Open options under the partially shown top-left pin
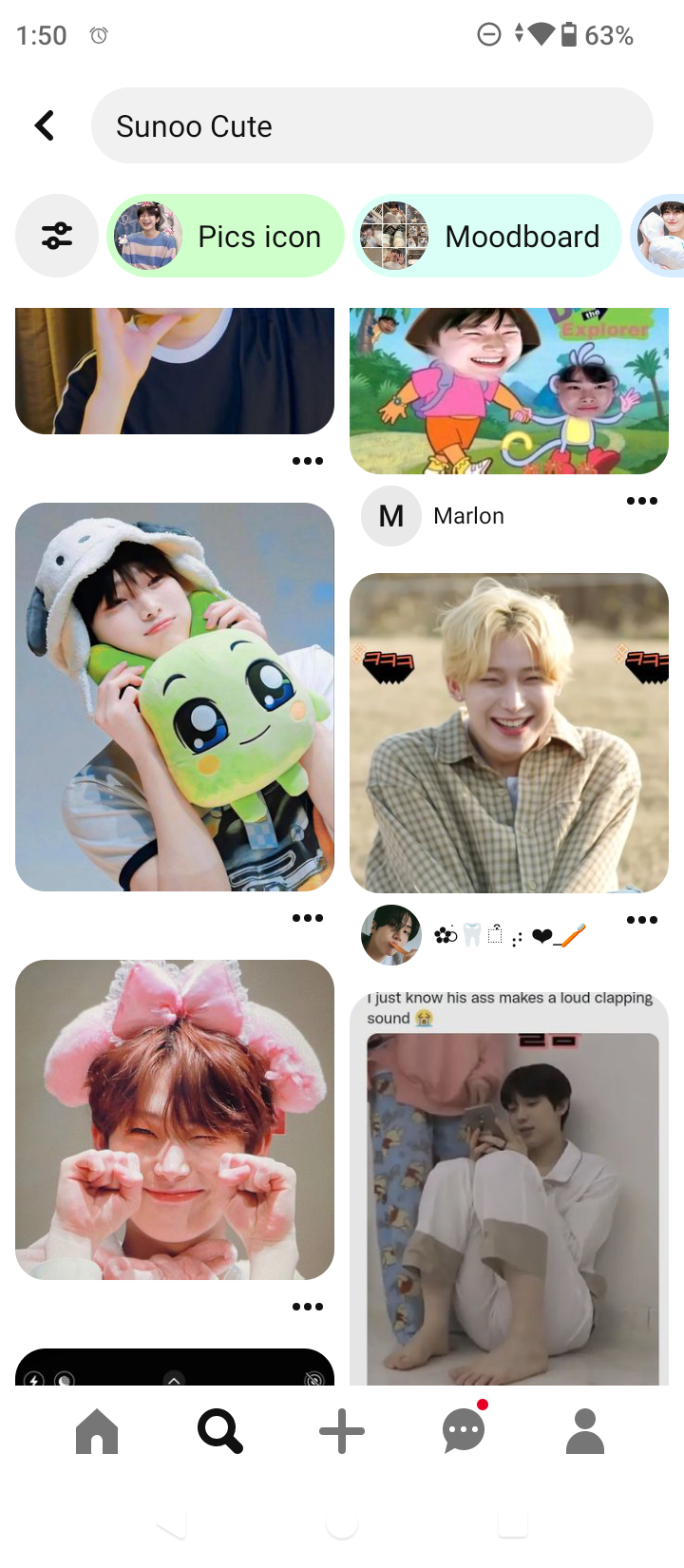684x1568 pixels. coord(308,461)
